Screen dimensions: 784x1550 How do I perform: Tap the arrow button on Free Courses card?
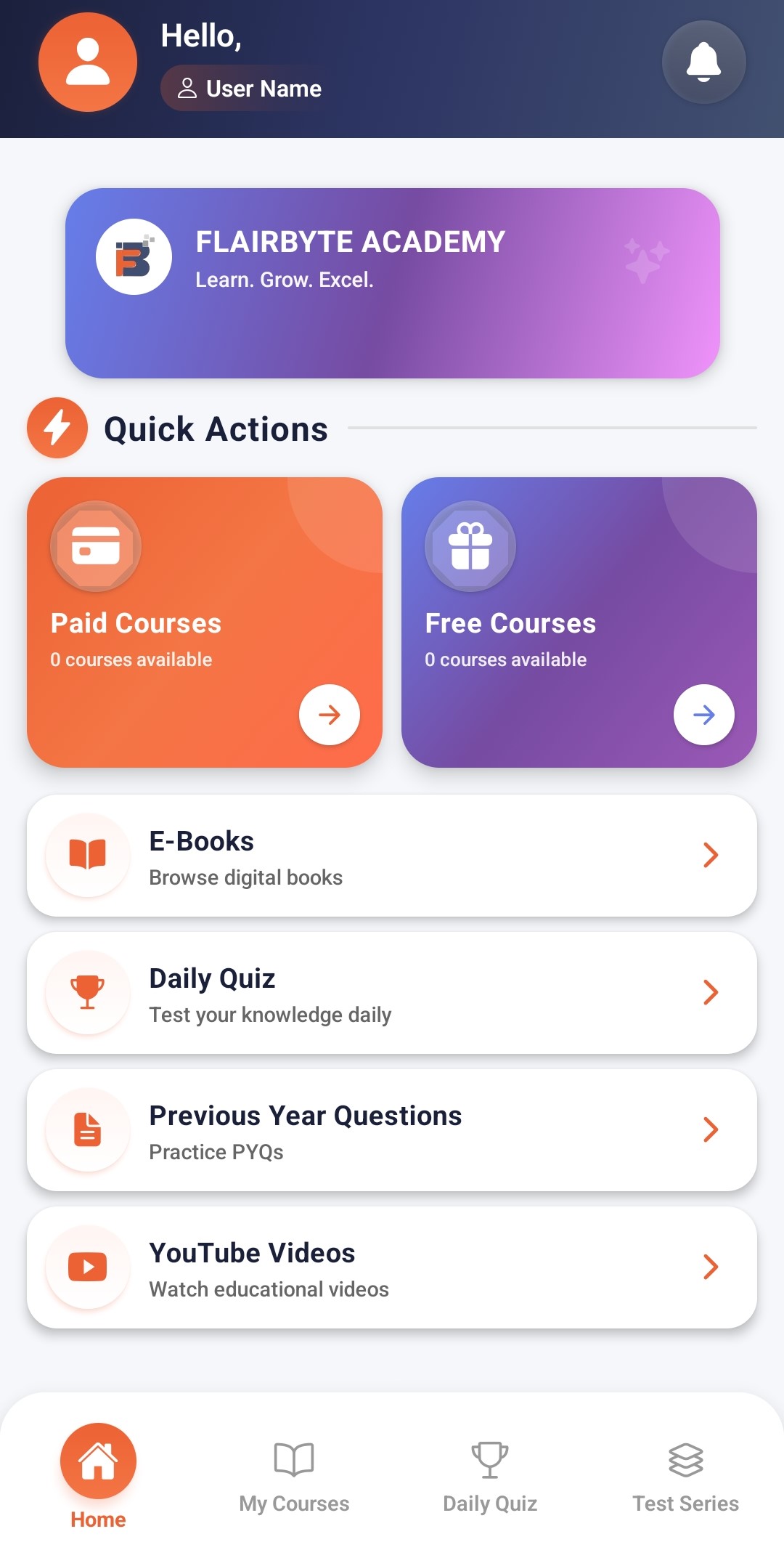click(703, 715)
